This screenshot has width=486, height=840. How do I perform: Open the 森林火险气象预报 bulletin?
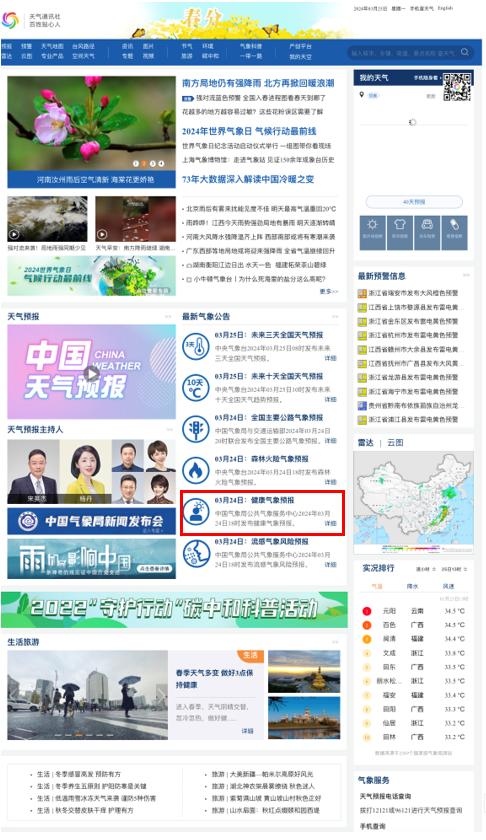(262, 459)
